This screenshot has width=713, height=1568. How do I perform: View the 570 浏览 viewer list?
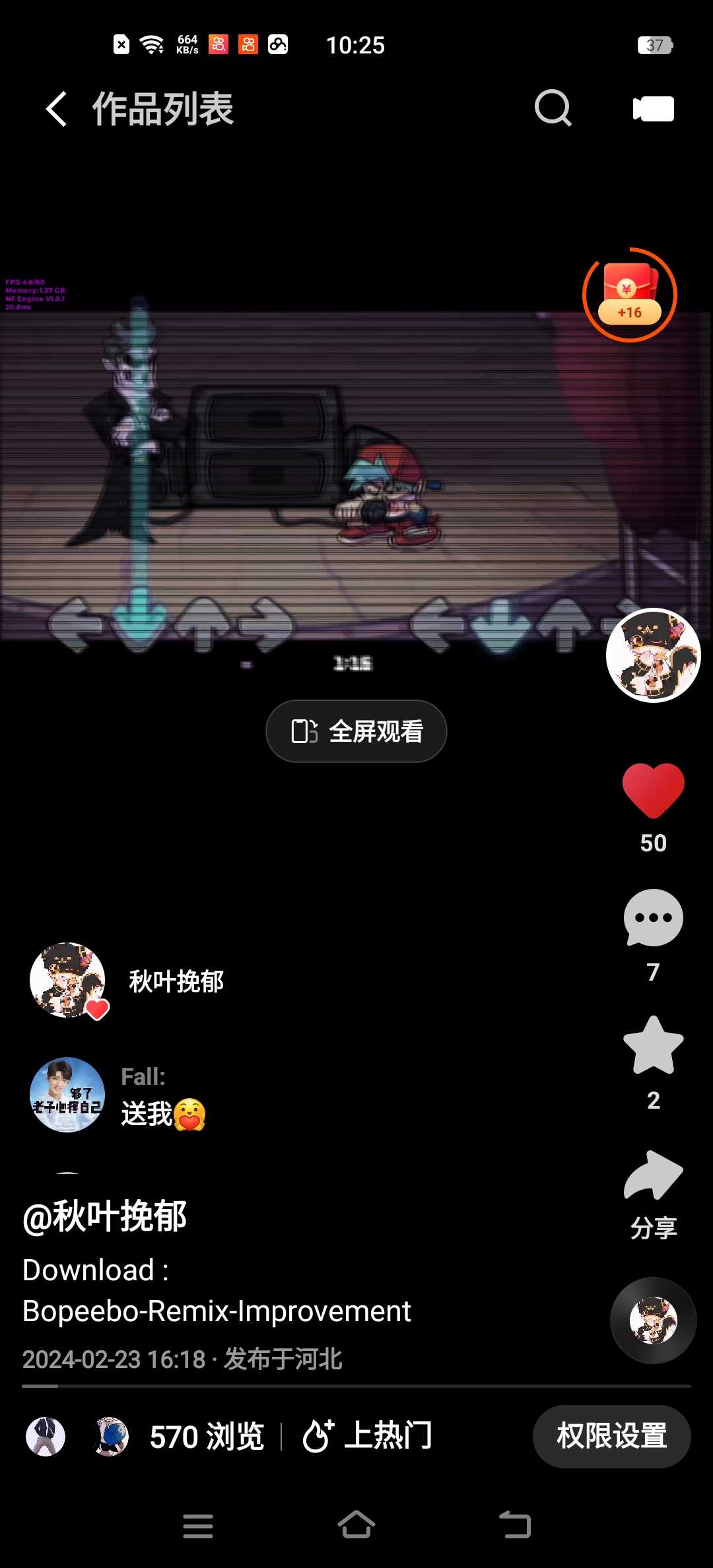pyautogui.click(x=206, y=1437)
